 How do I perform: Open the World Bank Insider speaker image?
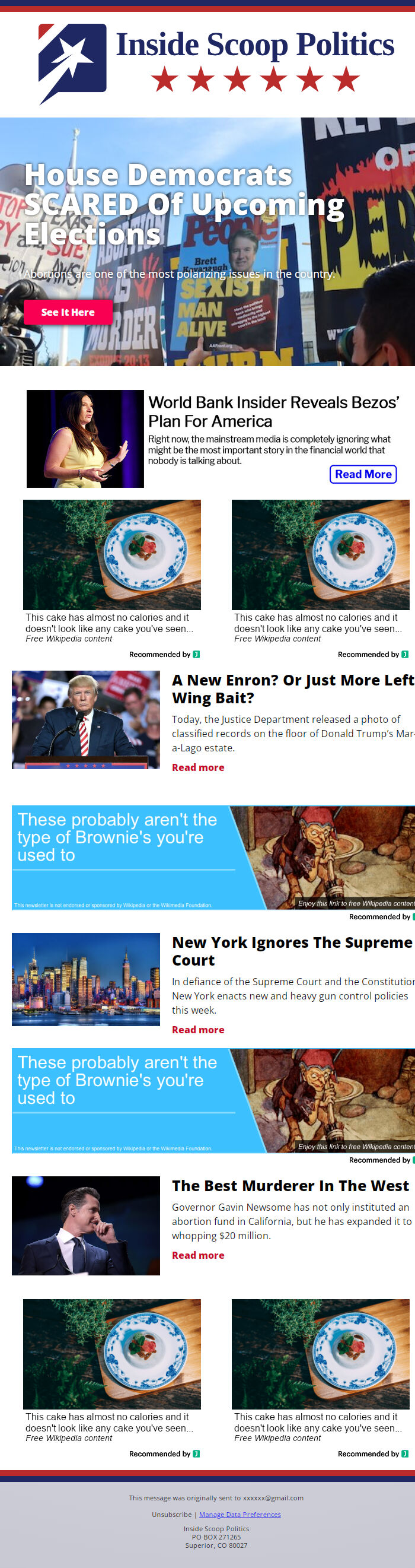(x=85, y=439)
